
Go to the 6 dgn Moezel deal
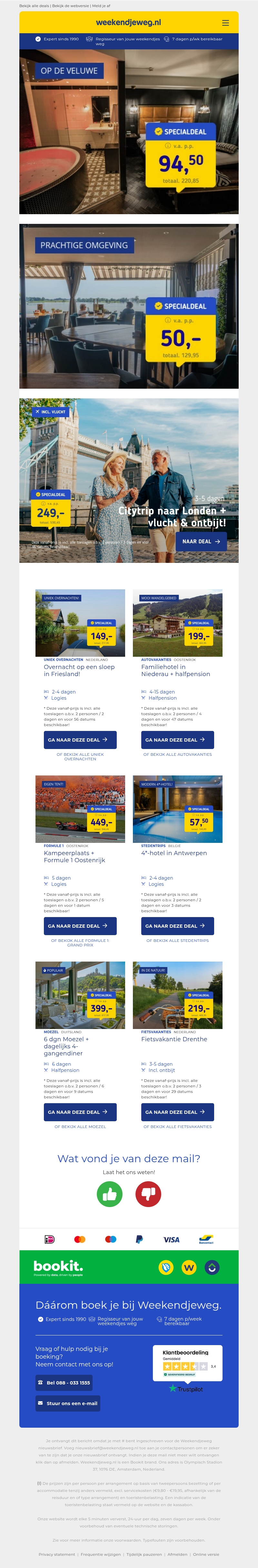coord(80,1112)
